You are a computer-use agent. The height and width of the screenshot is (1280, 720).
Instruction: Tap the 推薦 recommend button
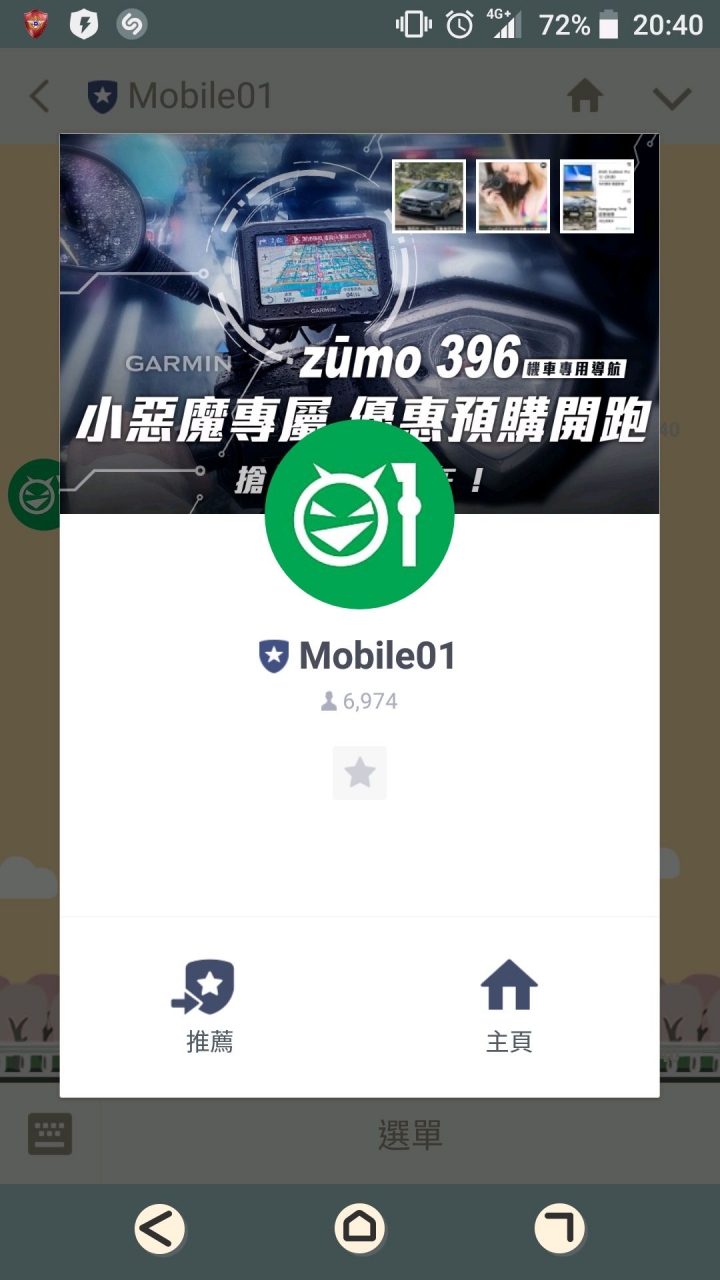209,1005
